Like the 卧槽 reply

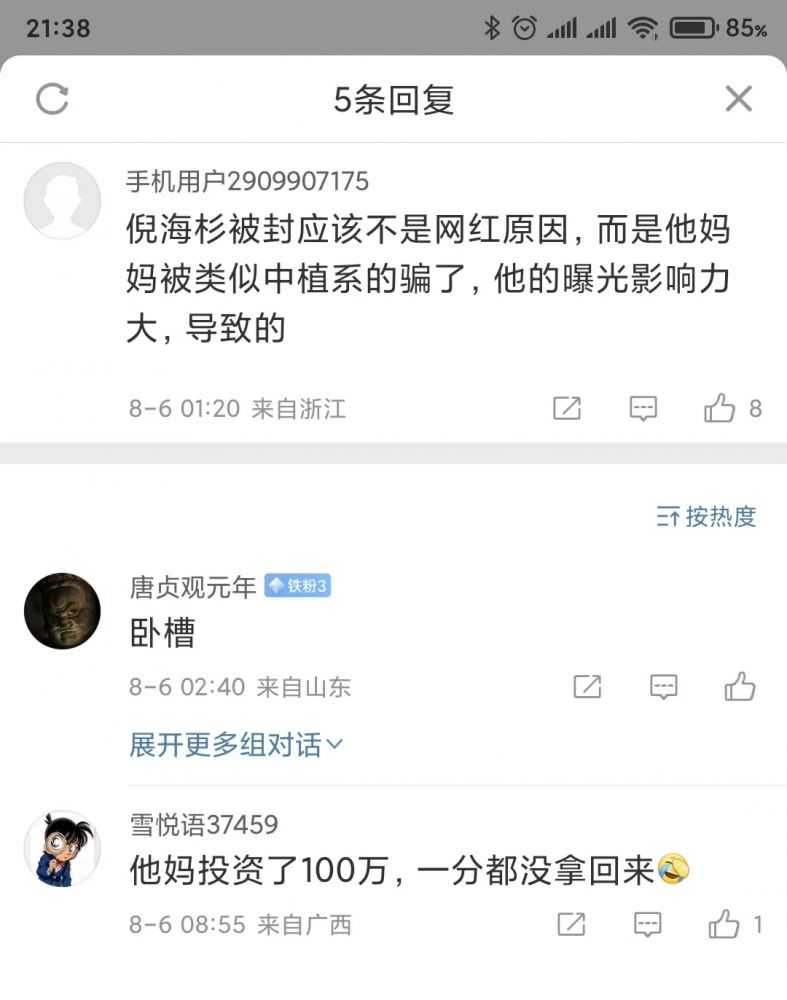pyautogui.click(x=740, y=687)
